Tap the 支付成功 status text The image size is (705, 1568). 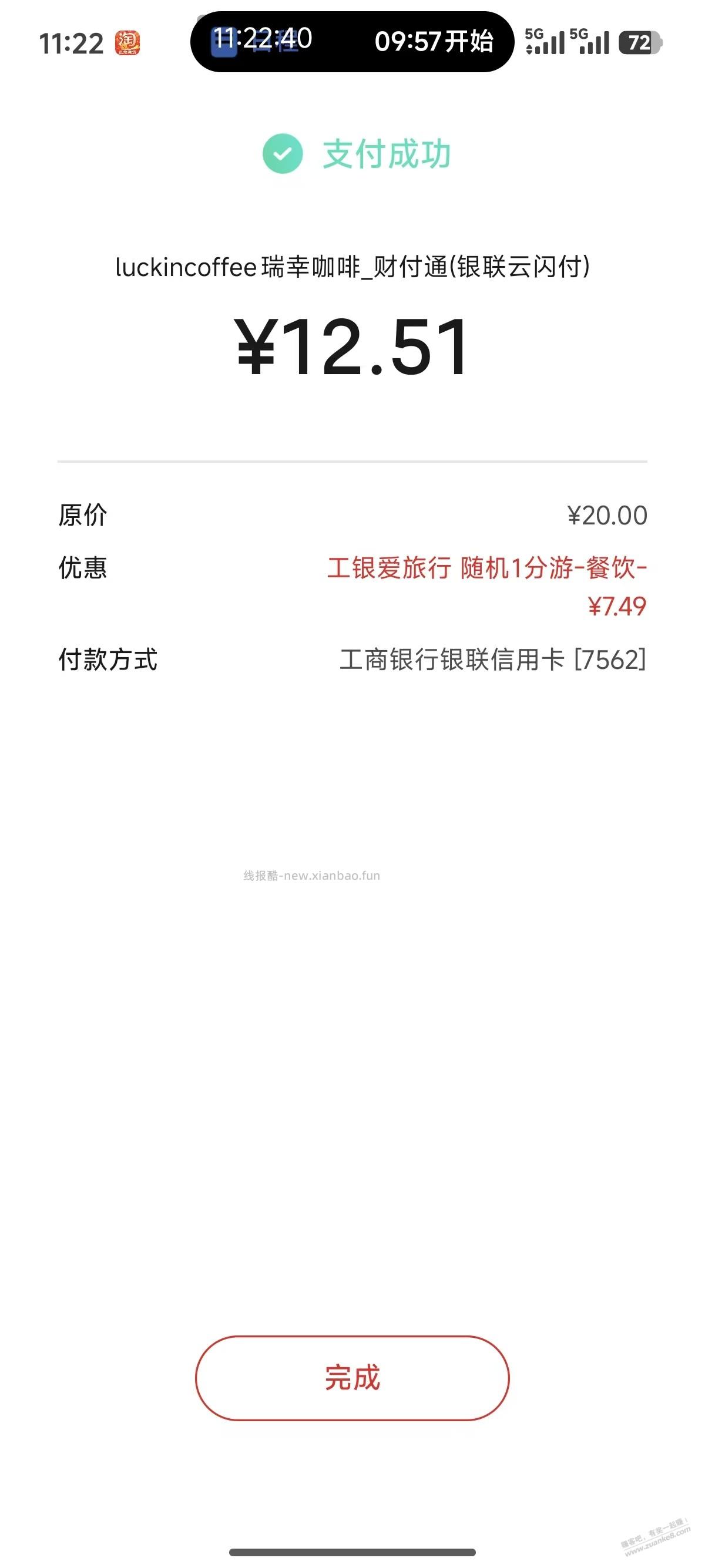coord(388,154)
